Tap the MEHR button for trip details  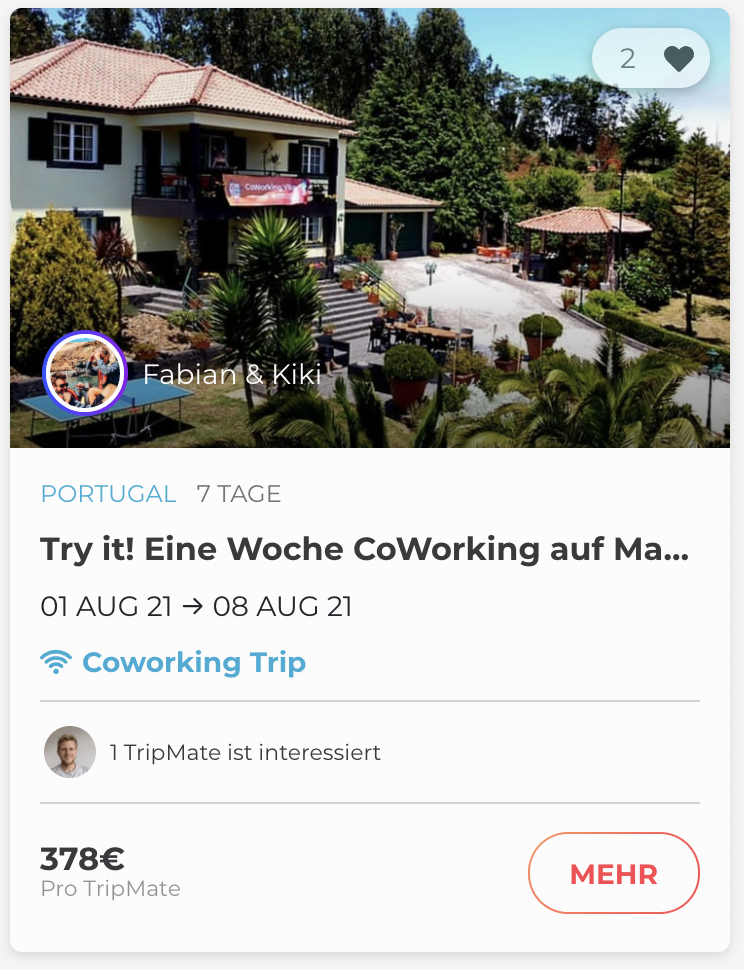[x=613, y=873]
